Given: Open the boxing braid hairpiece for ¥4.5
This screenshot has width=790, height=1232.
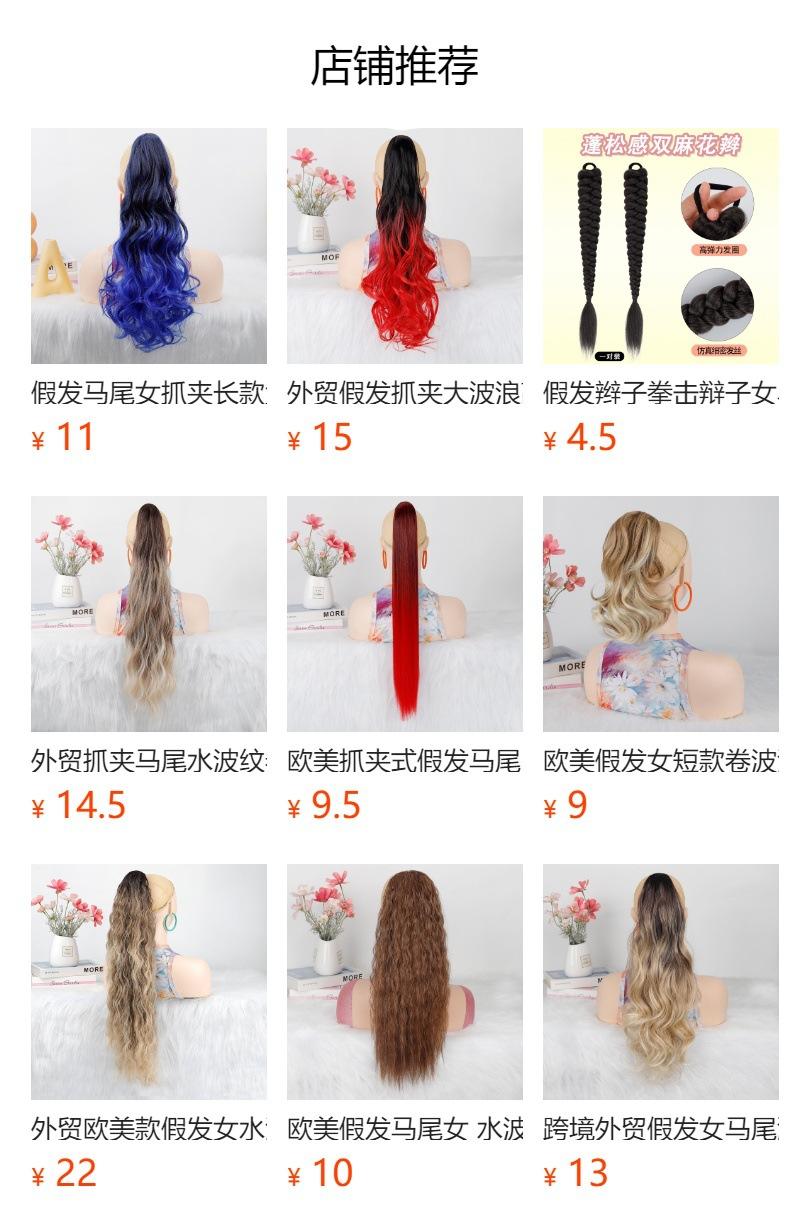Looking at the screenshot, I should point(661,246).
